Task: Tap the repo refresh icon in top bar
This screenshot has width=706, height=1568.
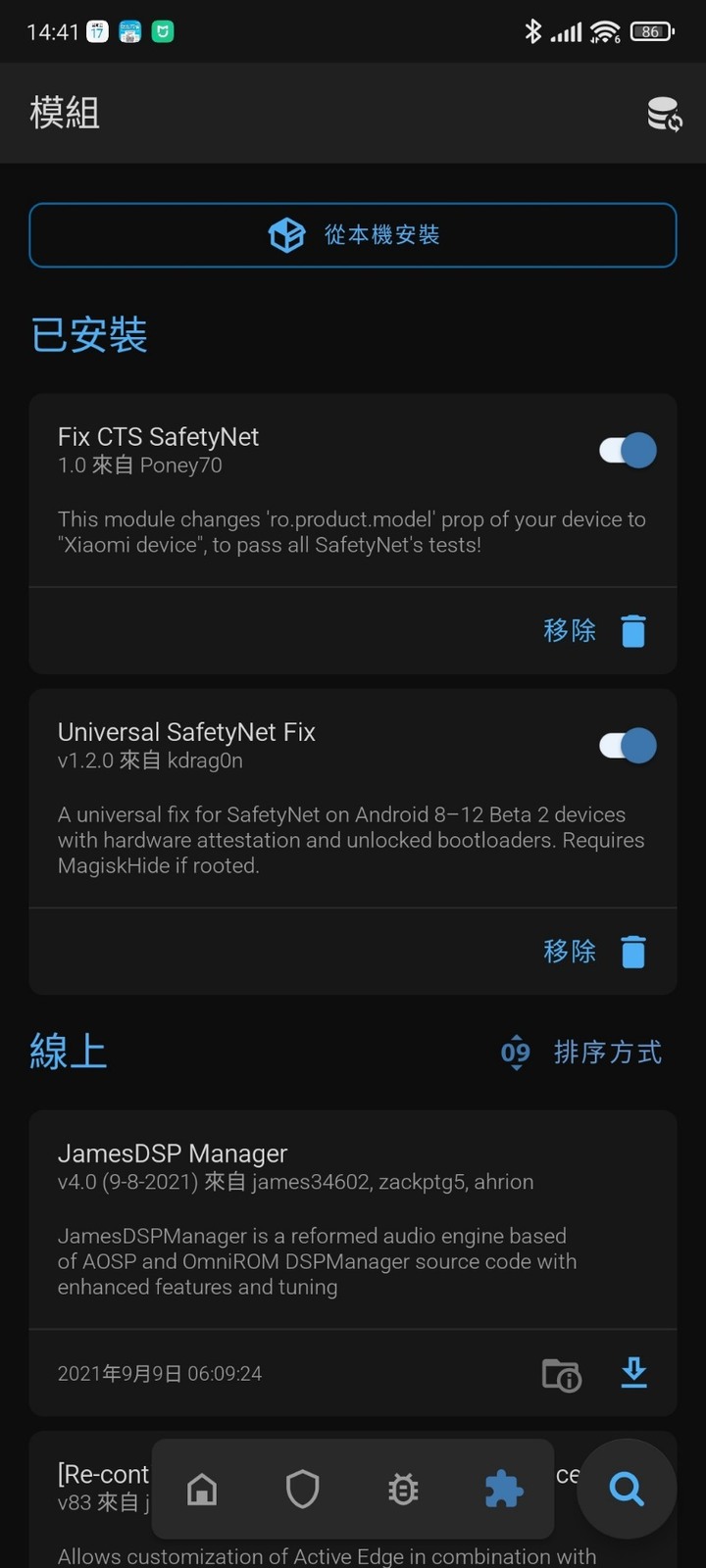Action: [x=665, y=114]
